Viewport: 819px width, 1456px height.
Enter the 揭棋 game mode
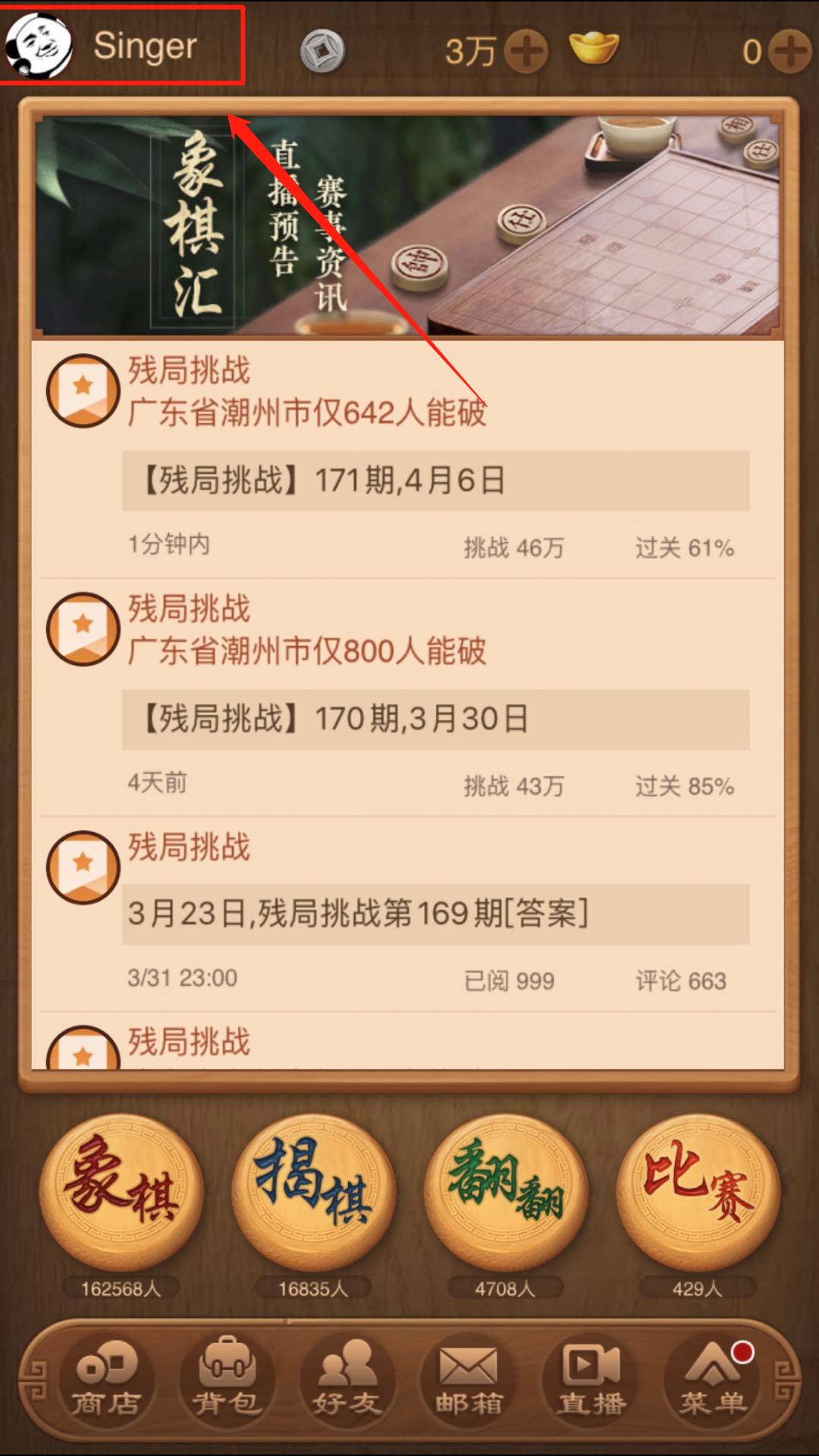(x=313, y=1192)
